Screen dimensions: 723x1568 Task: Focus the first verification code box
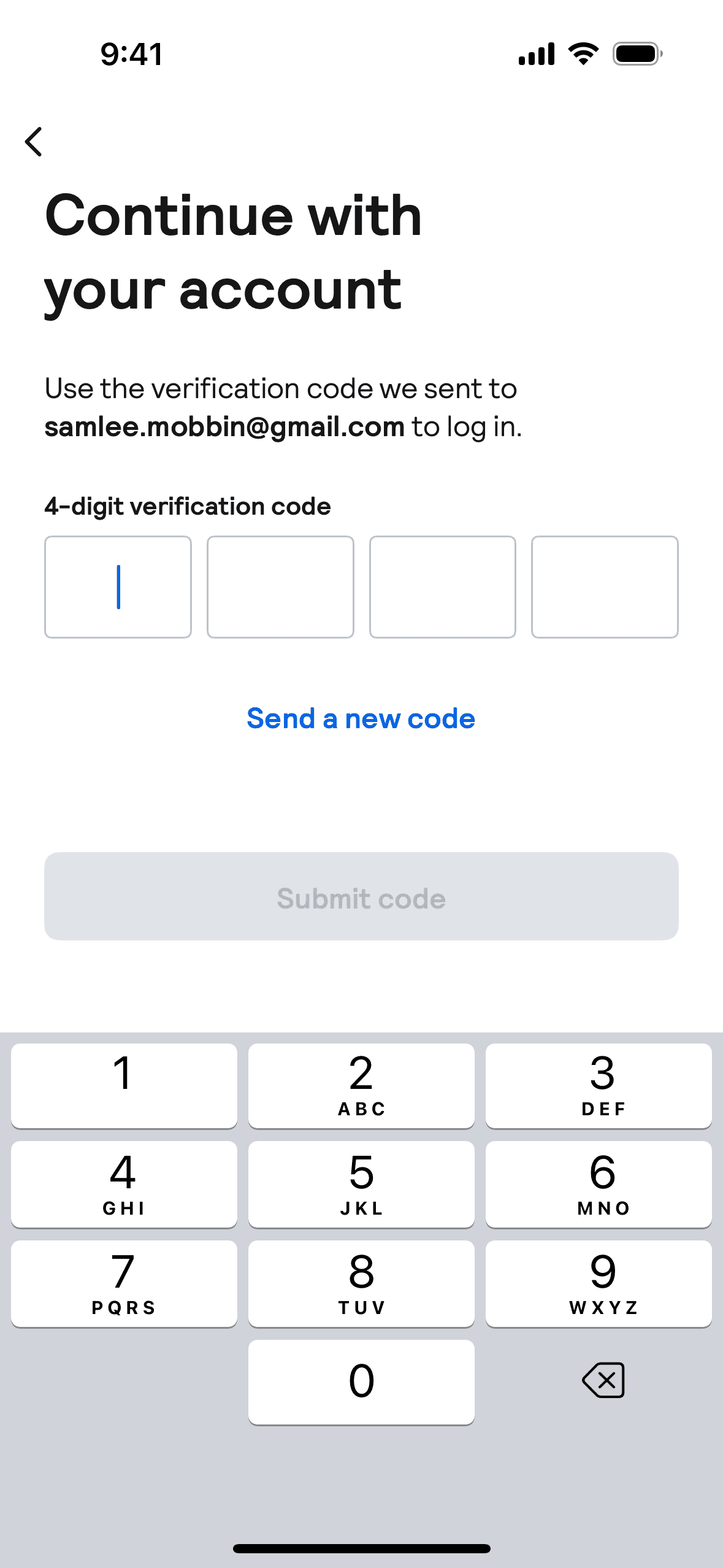coord(118,587)
